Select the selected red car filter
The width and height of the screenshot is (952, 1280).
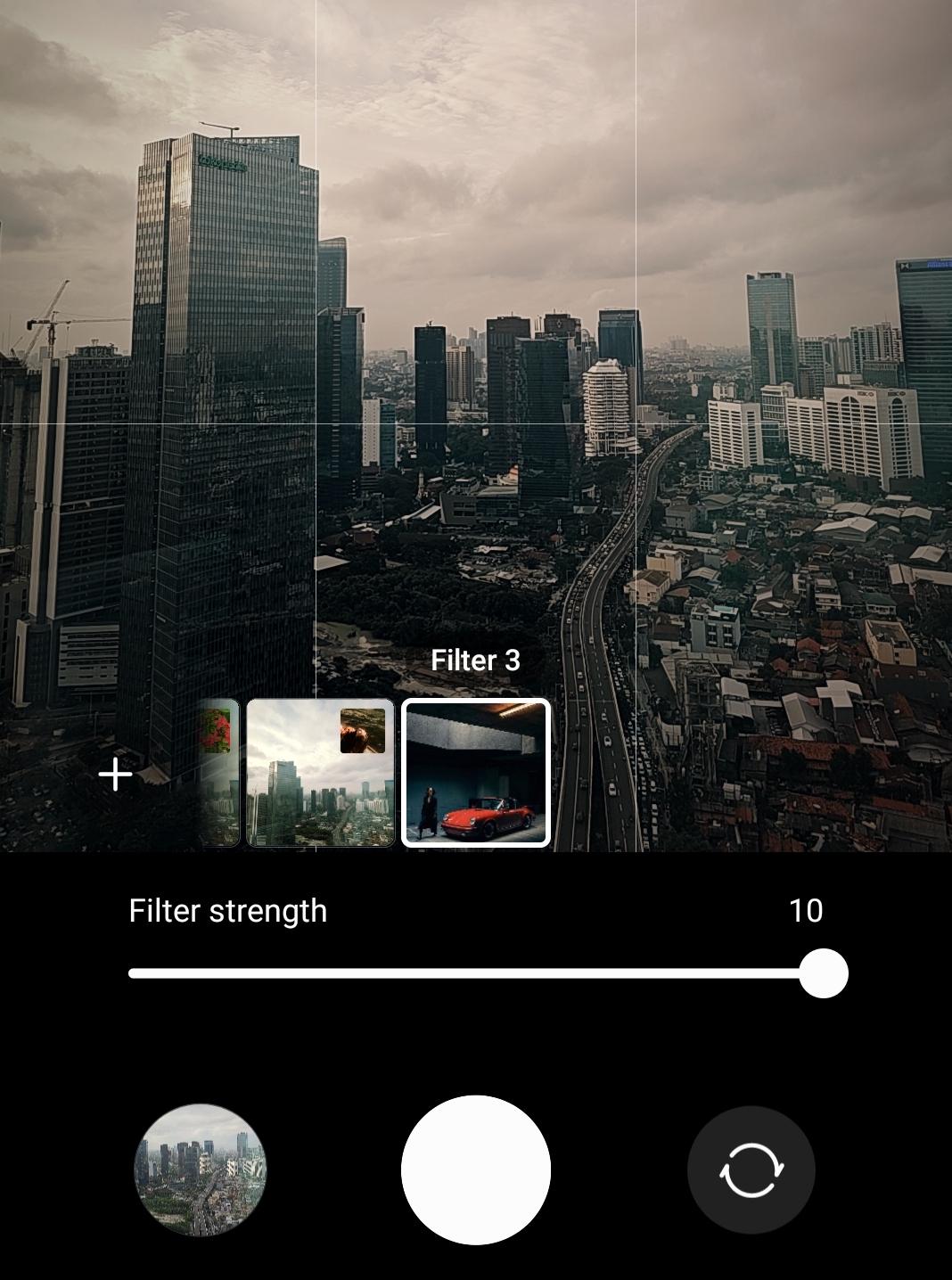tap(476, 773)
